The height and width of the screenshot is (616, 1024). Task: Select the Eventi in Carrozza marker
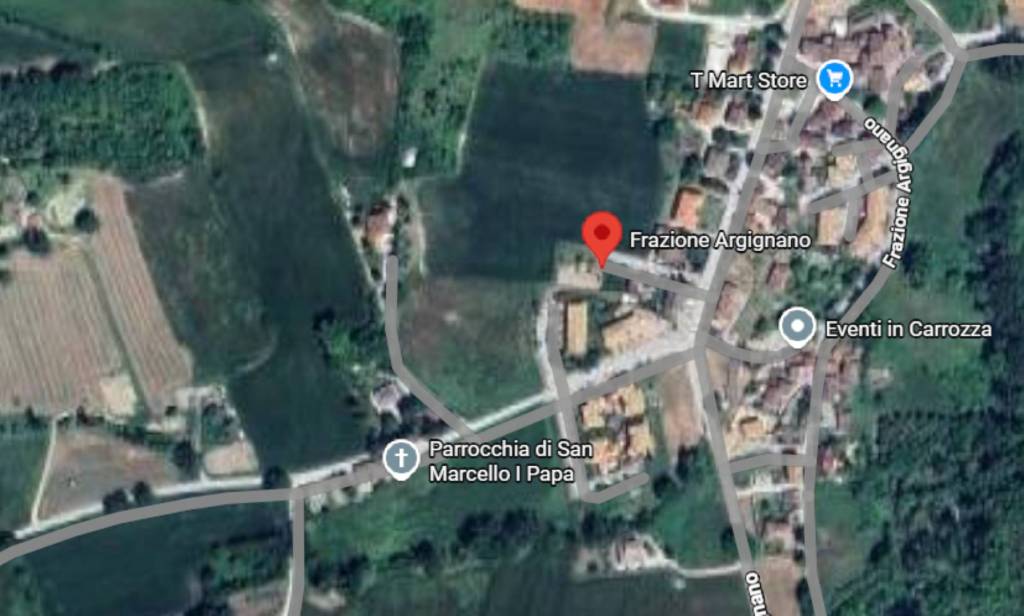(797, 327)
